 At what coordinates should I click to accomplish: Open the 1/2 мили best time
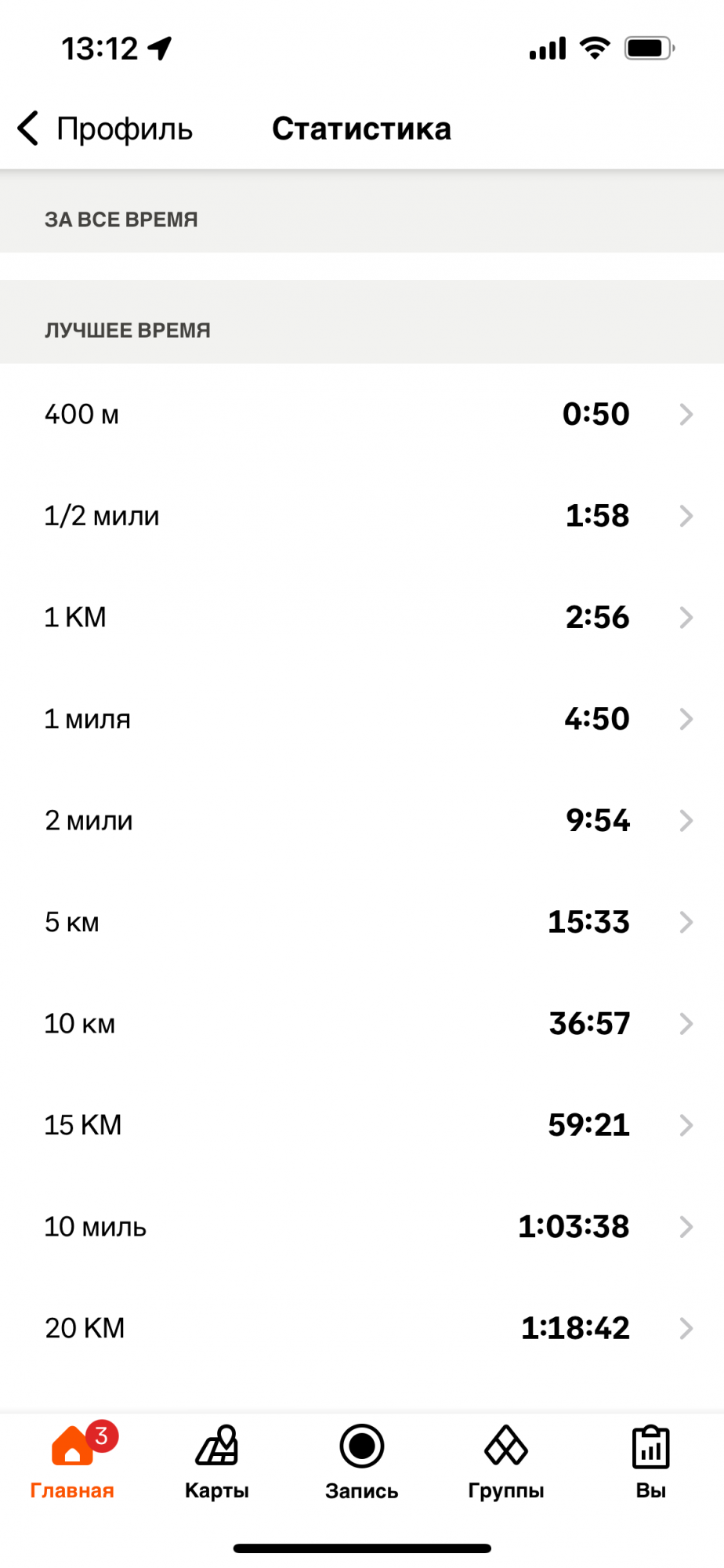click(x=362, y=516)
